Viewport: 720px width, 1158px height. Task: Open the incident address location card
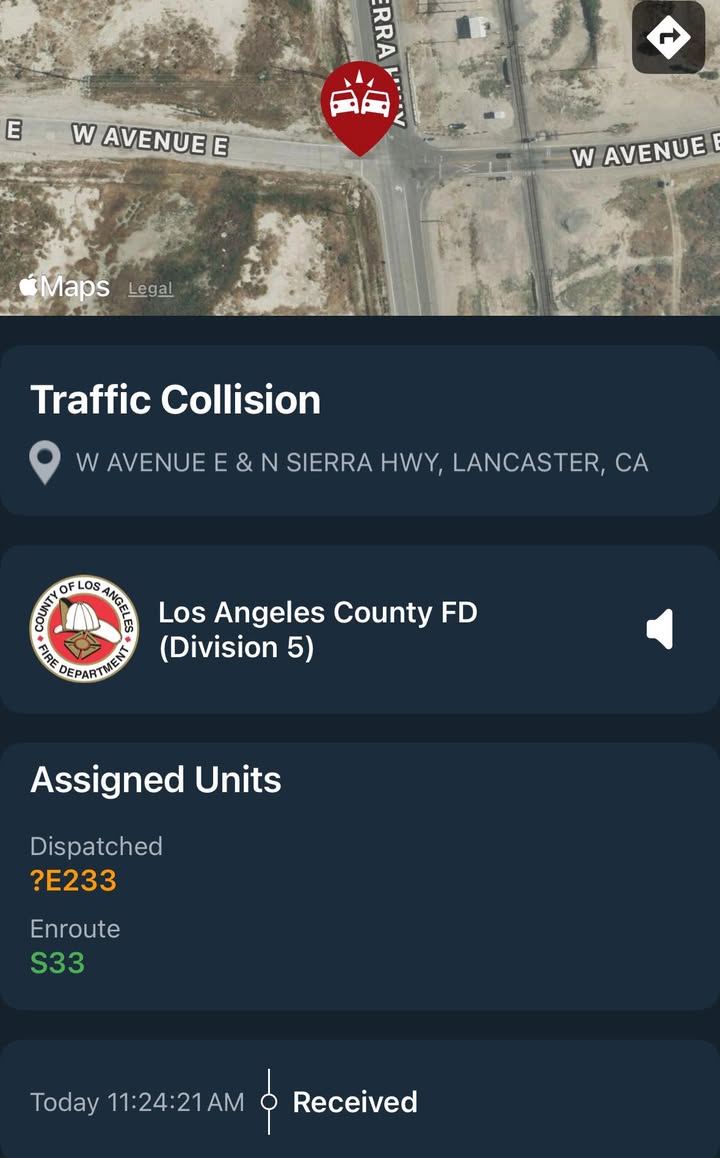pos(360,431)
